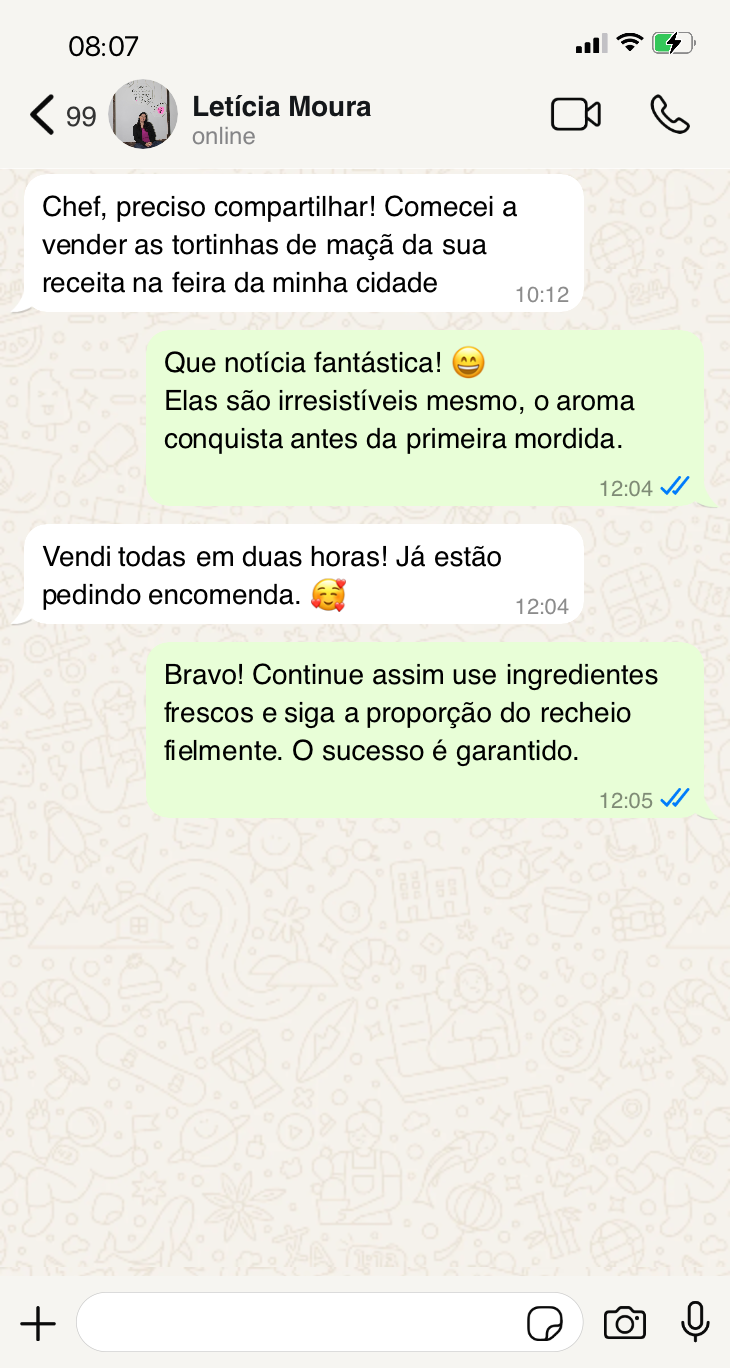Open the sticker picker
This screenshot has width=730, height=1368.
[545, 1324]
